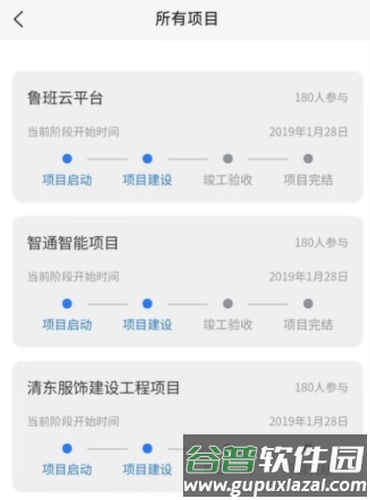This screenshot has height=500, width=370.
Task: Go back using the top-left arrow
Action: pyautogui.click(x=19, y=19)
